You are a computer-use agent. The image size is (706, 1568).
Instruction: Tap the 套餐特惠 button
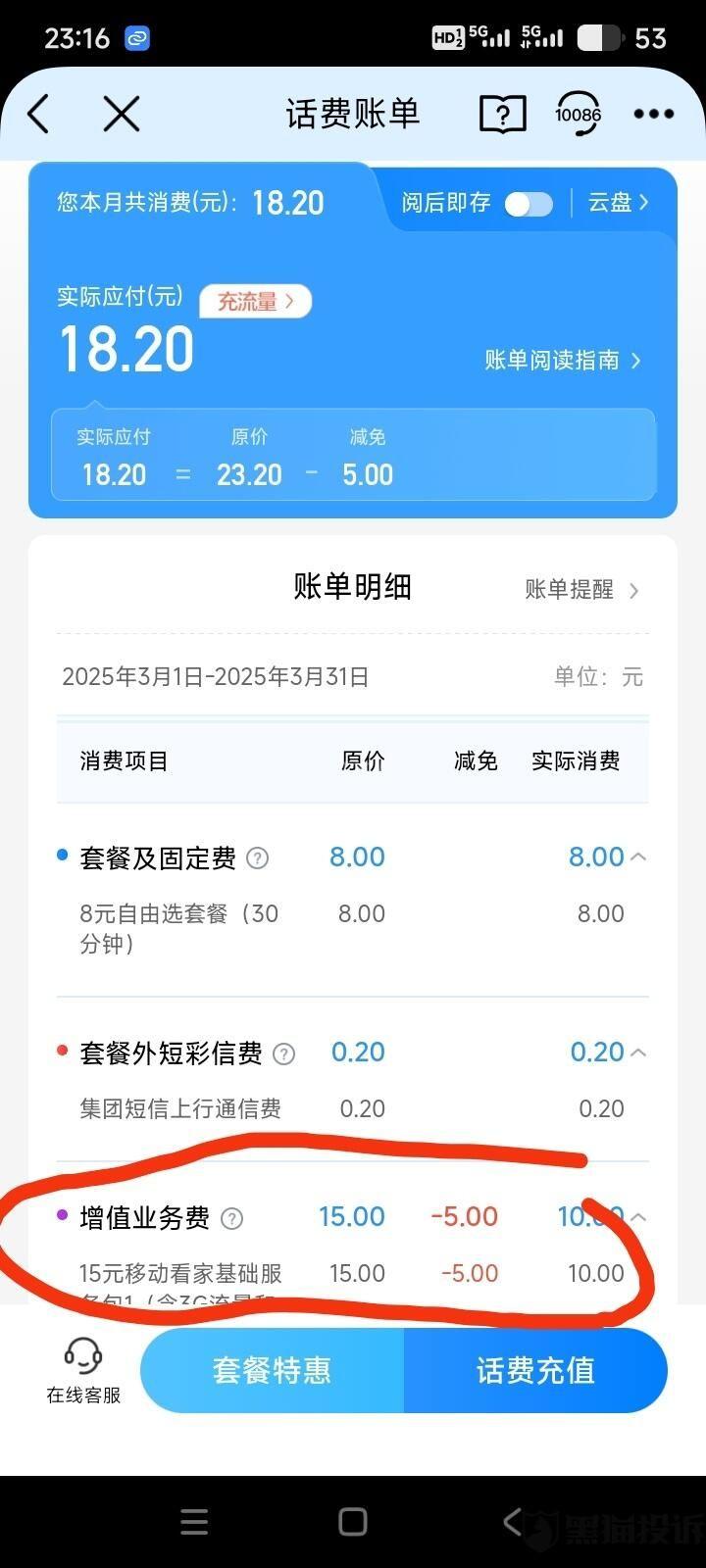(272, 1370)
